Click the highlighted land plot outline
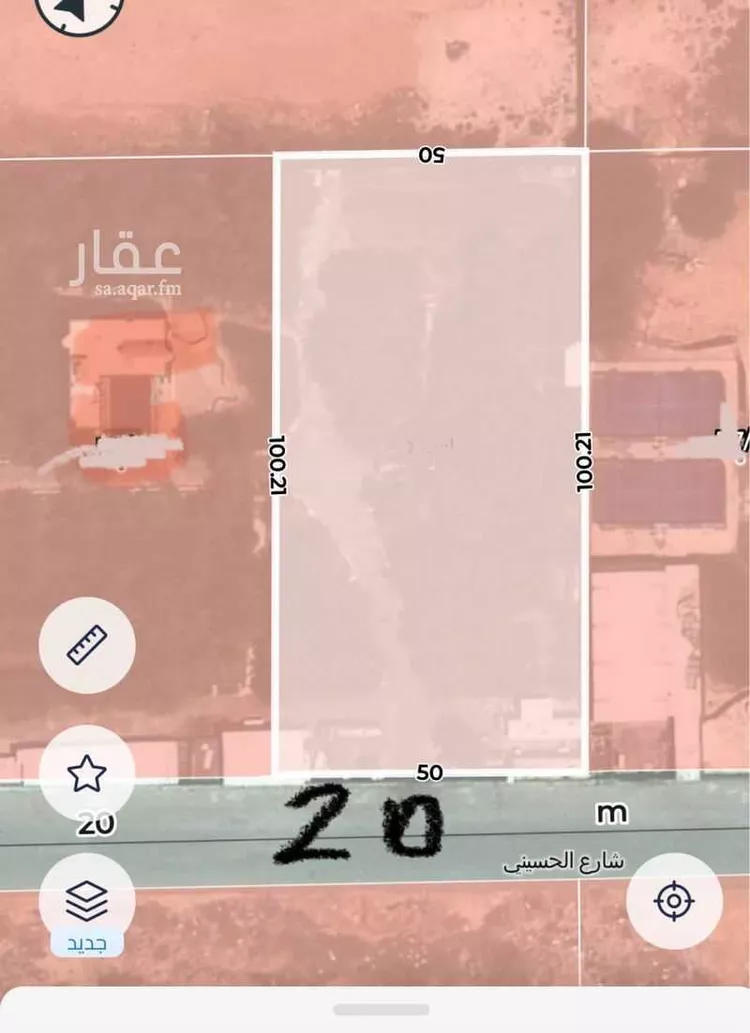Viewport: 750px width, 1033px height. (x=428, y=460)
